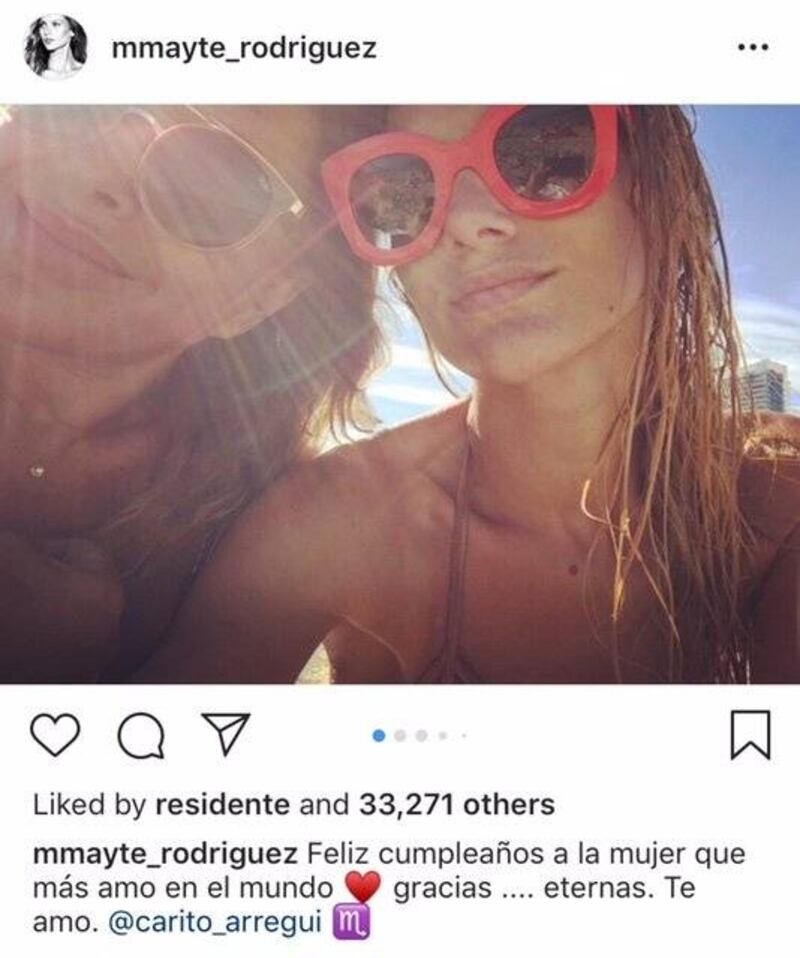The image size is (800, 958).
Task: View the 33,271 others who liked
Action: click(452, 804)
